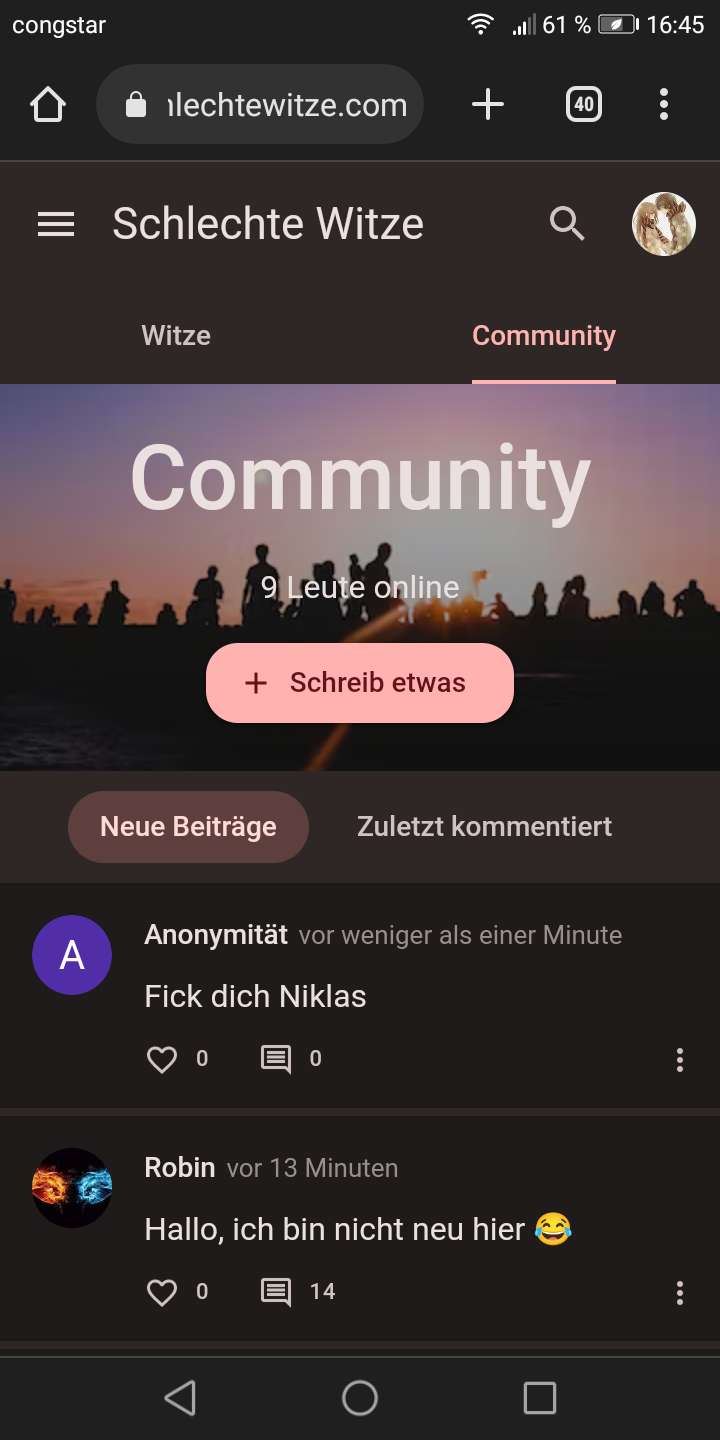Open more options for Anonymität's post
720x1440 pixels.
[x=680, y=1060]
